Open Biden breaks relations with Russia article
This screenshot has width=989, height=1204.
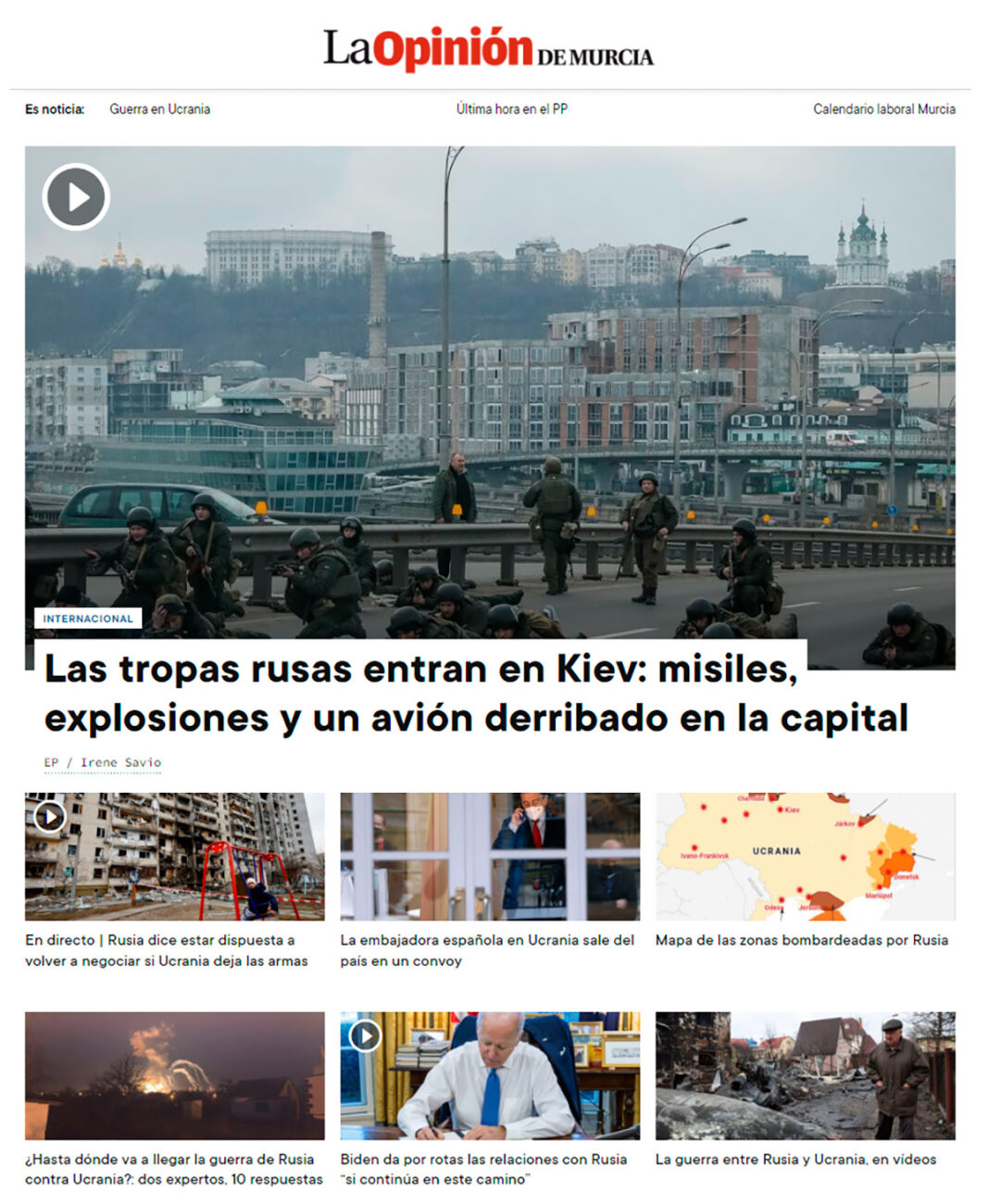483,1169
